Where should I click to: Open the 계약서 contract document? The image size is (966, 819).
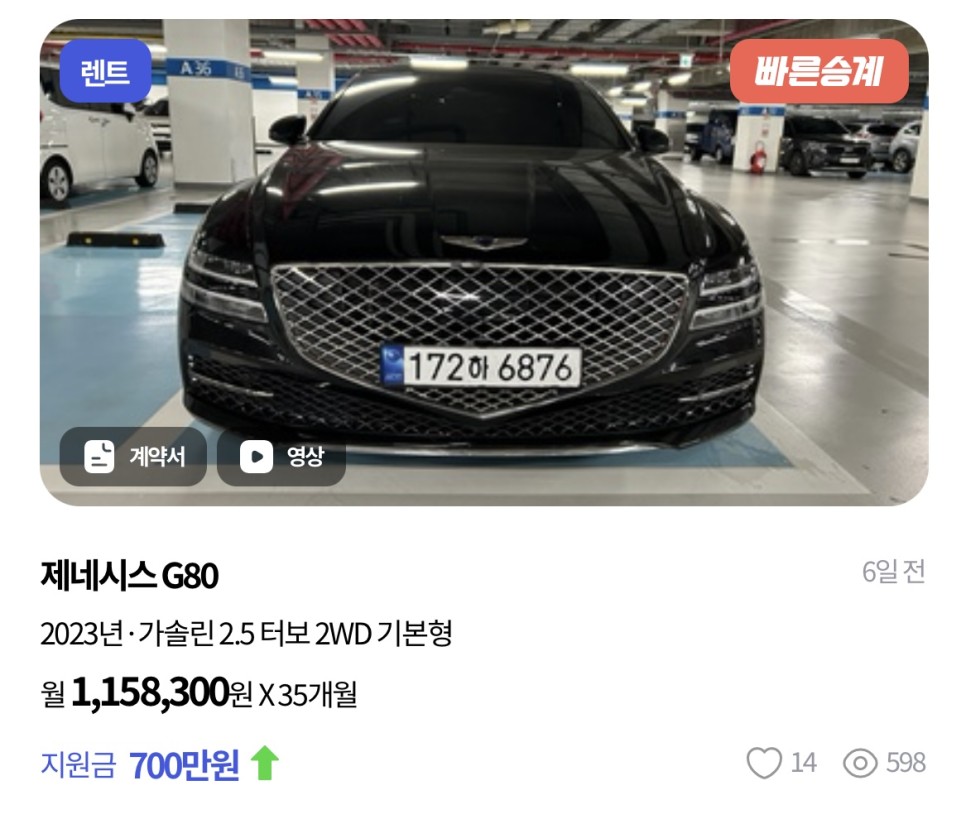[133, 457]
